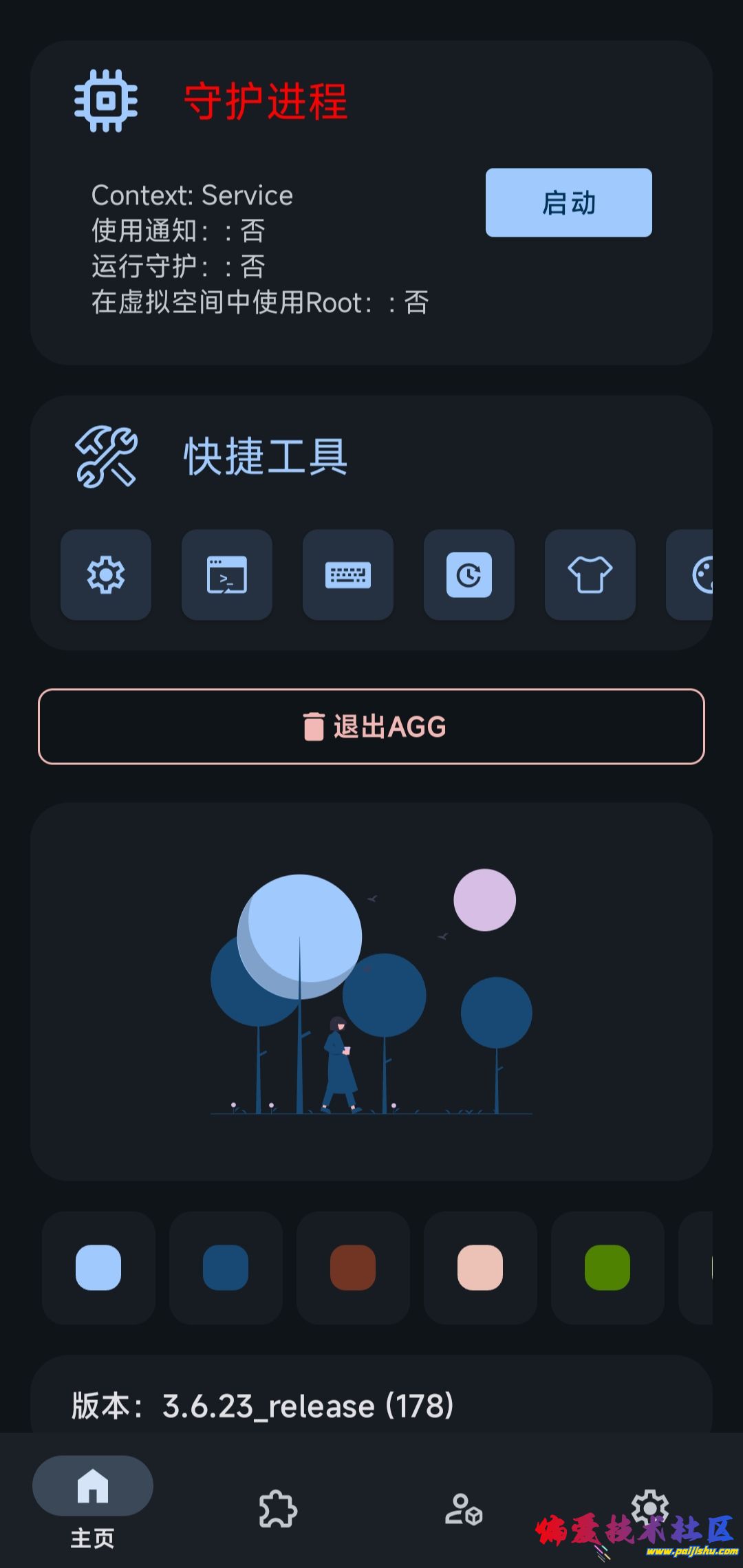Image resolution: width=743 pixels, height=1568 pixels.
Task: Open the terminal tool shortcut
Action: pos(227,577)
